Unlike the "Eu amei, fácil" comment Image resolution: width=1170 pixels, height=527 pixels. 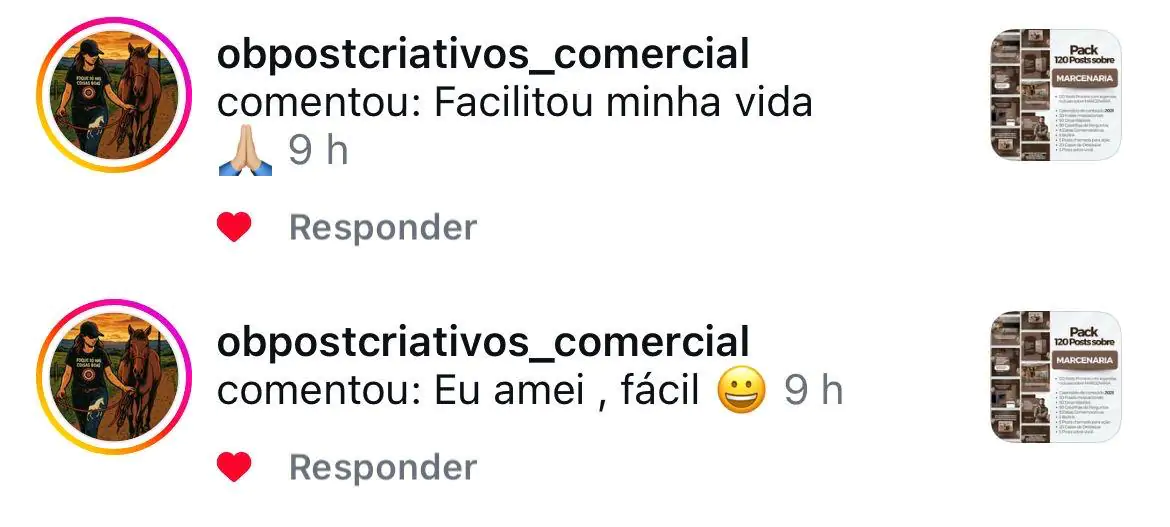tap(234, 467)
